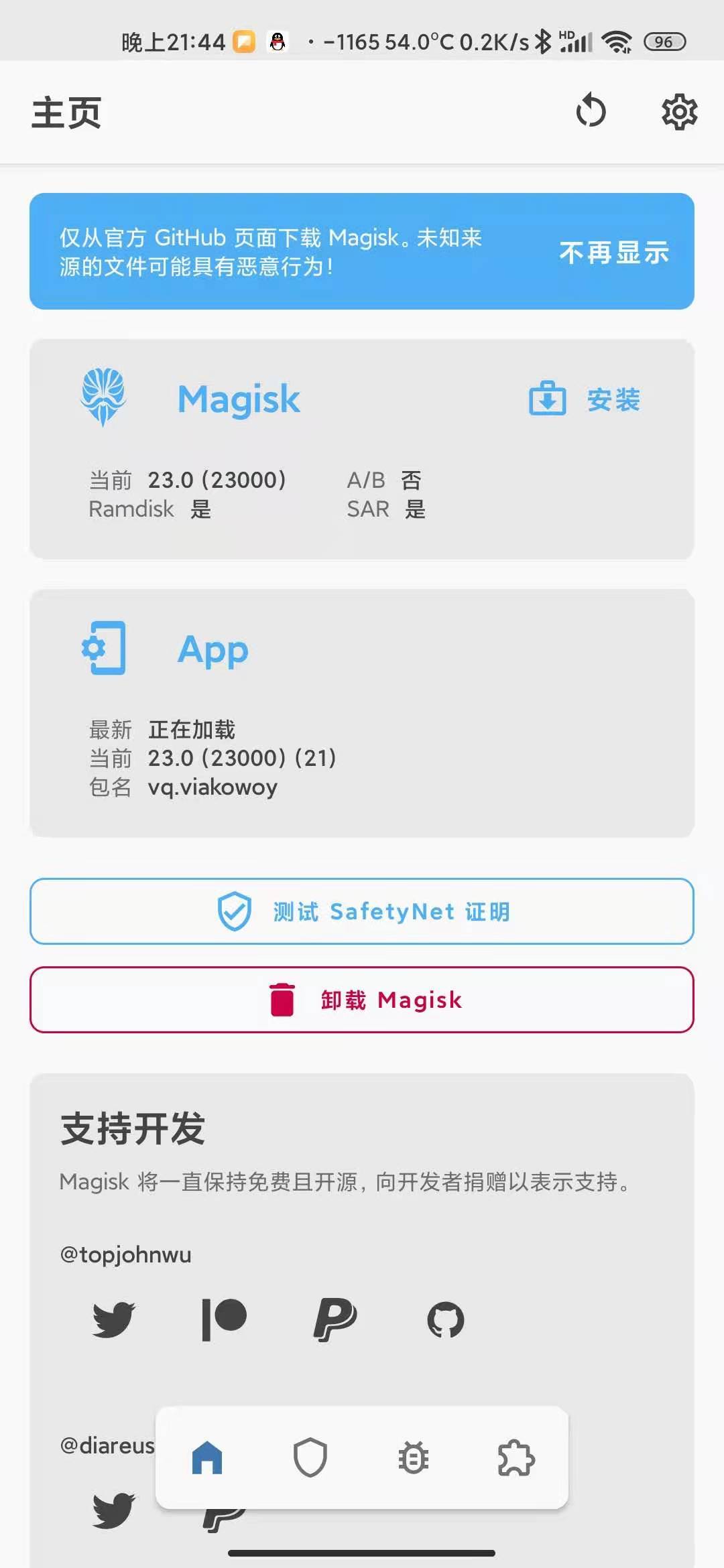Open the settings gear
Screen dimensions: 724x1568
[x=679, y=112]
